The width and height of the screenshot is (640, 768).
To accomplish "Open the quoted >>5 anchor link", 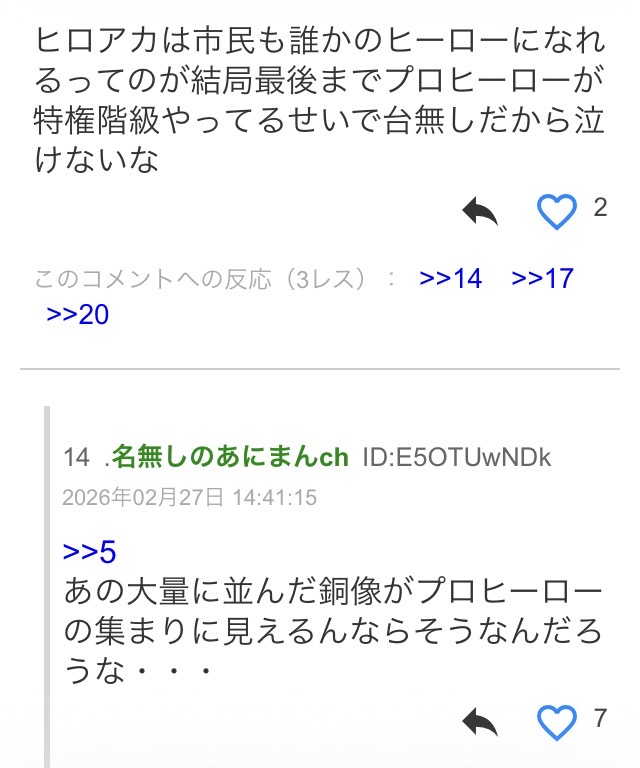I will point(89,551).
